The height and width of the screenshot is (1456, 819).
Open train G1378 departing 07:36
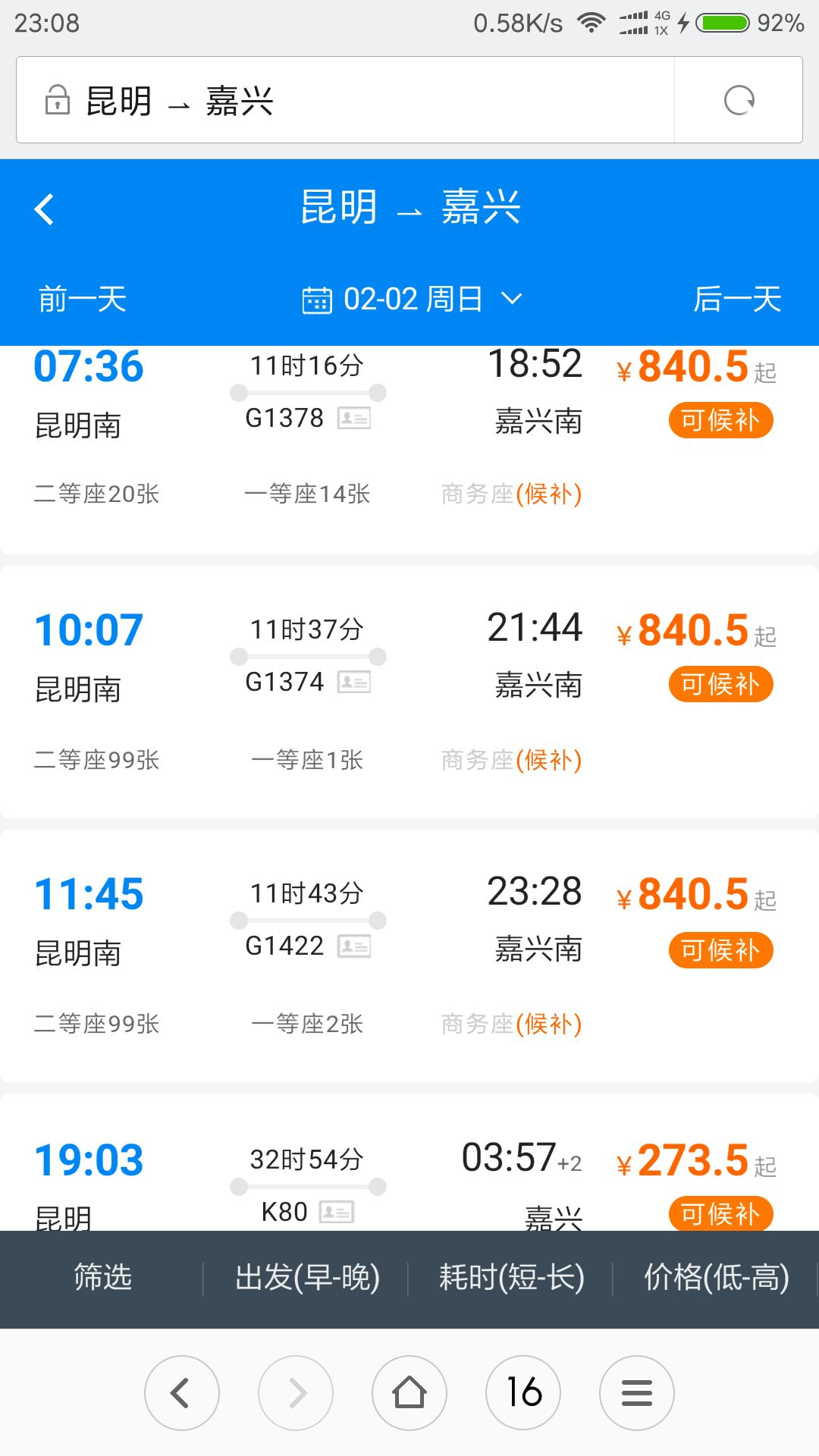409,449
